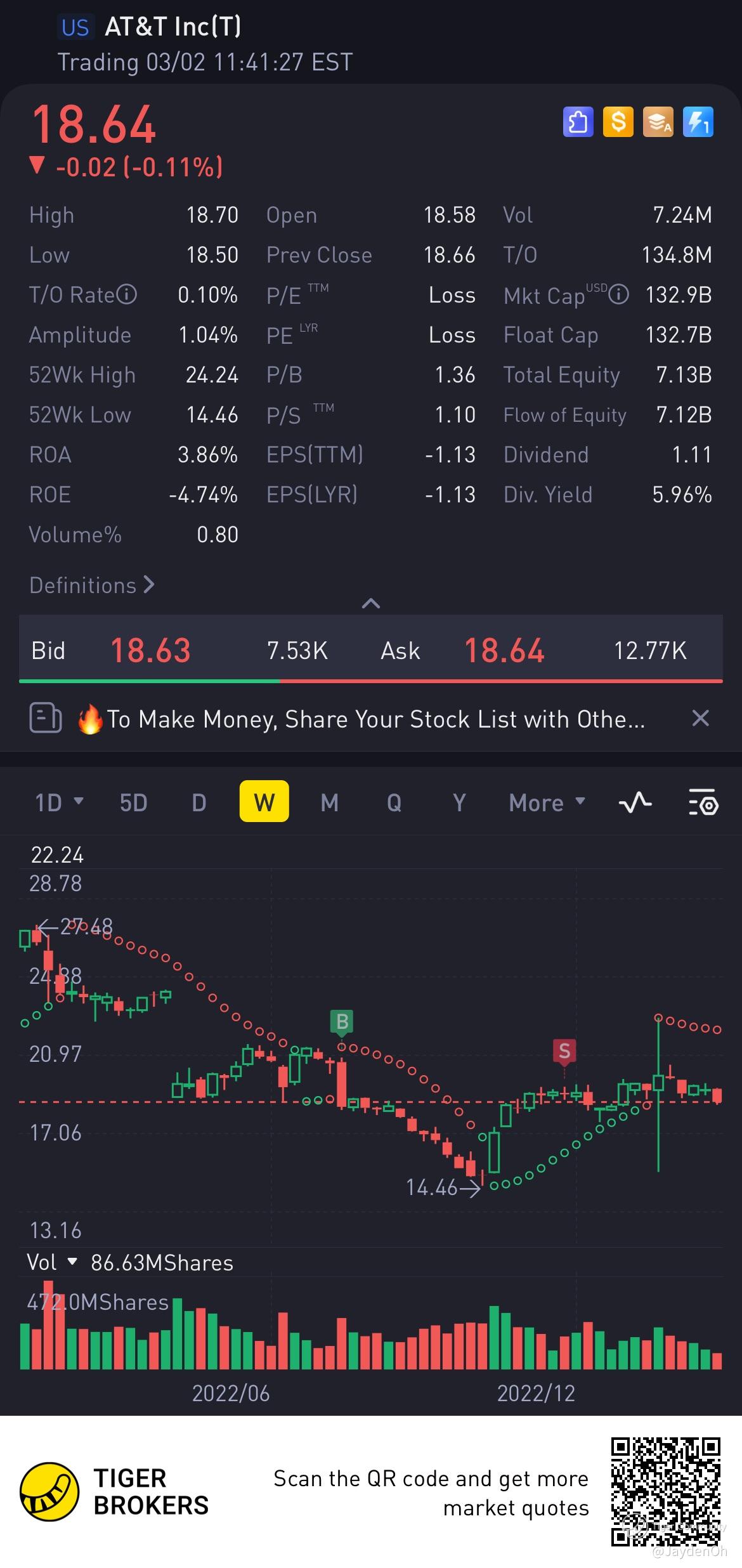
Task: Change the Vol indicator dropdown
Action: tap(52, 1262)
